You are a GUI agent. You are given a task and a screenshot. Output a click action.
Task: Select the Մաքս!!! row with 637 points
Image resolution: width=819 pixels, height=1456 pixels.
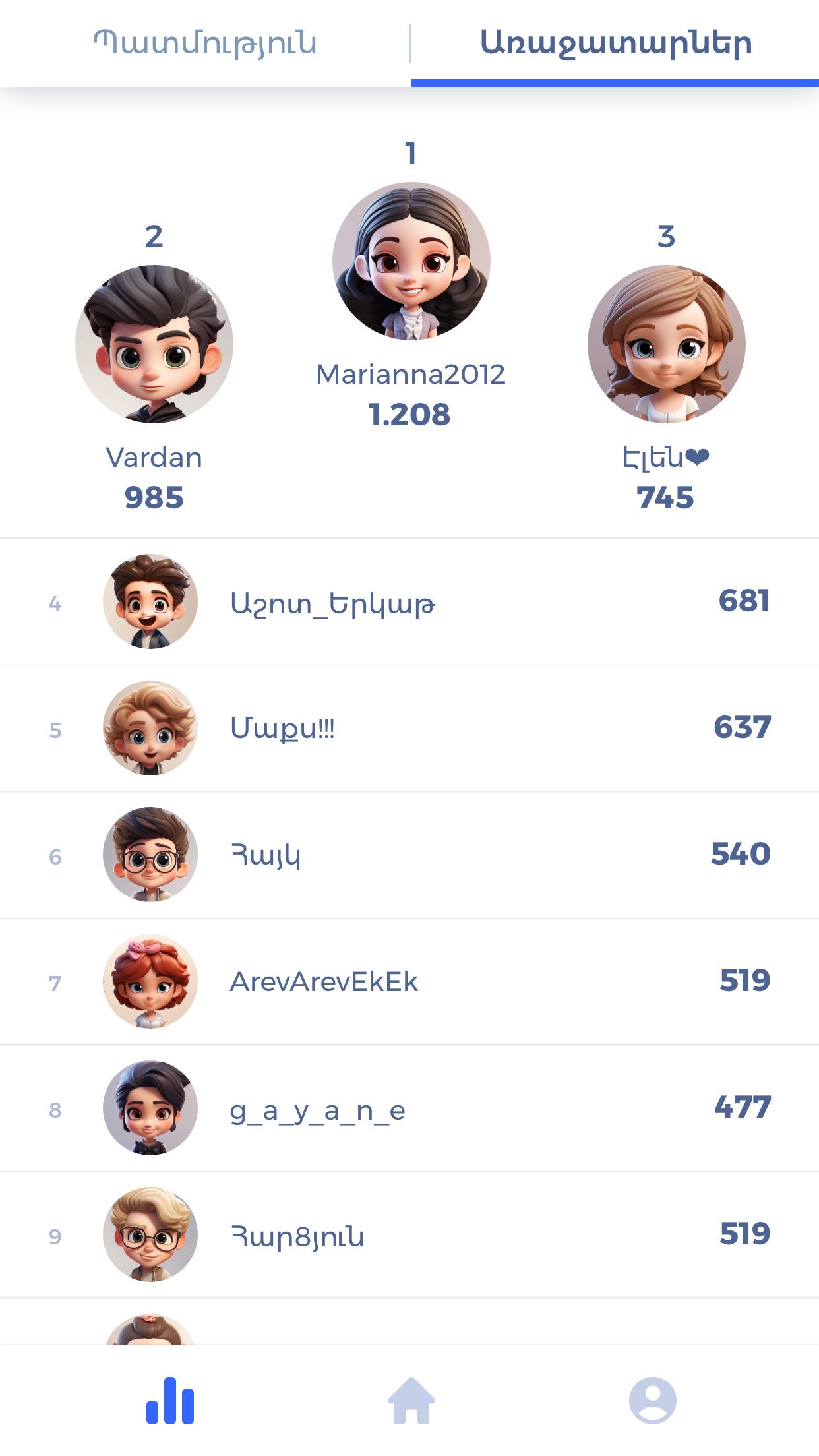[409, 729]
